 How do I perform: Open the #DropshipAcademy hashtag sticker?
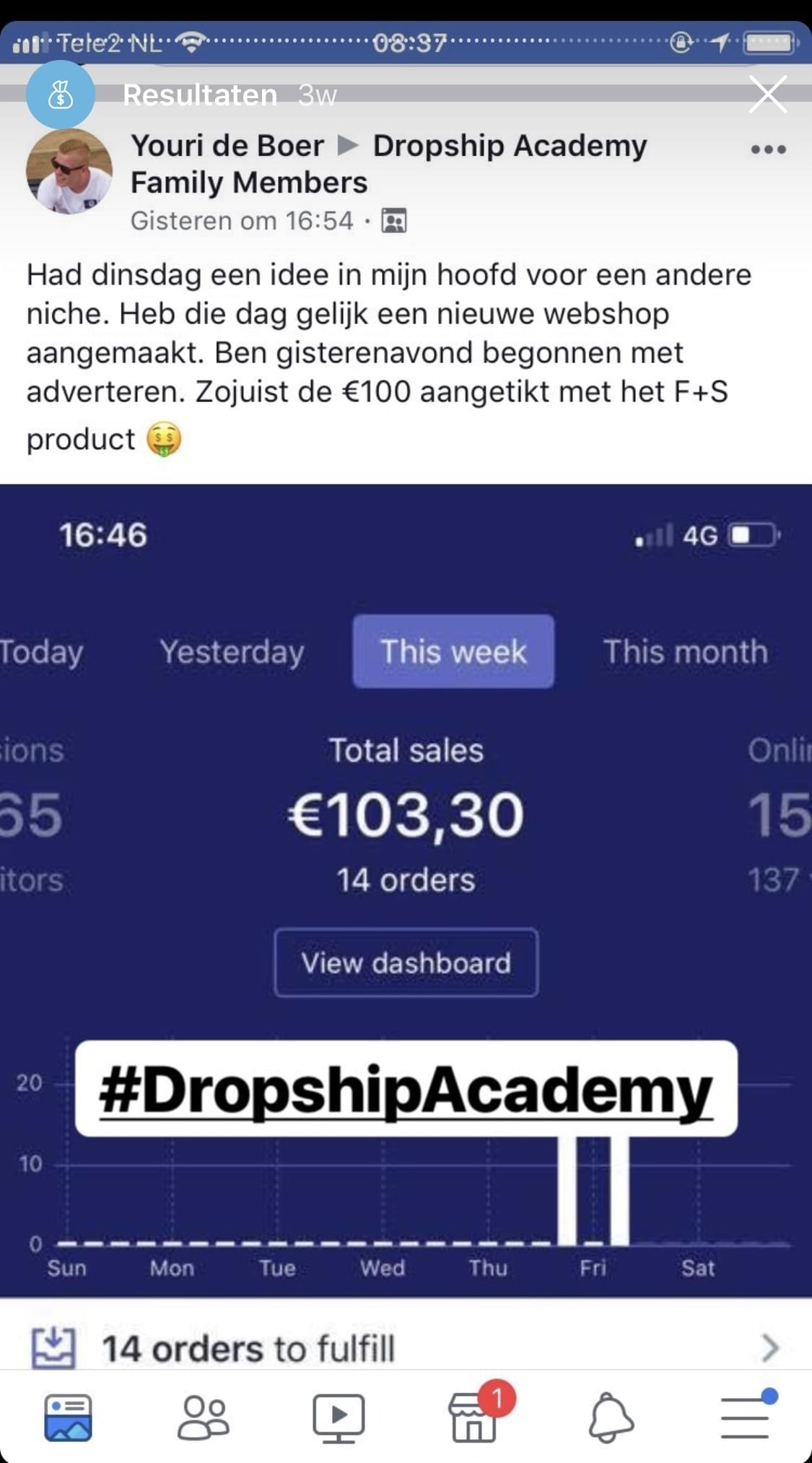(x=406, y=1089)
